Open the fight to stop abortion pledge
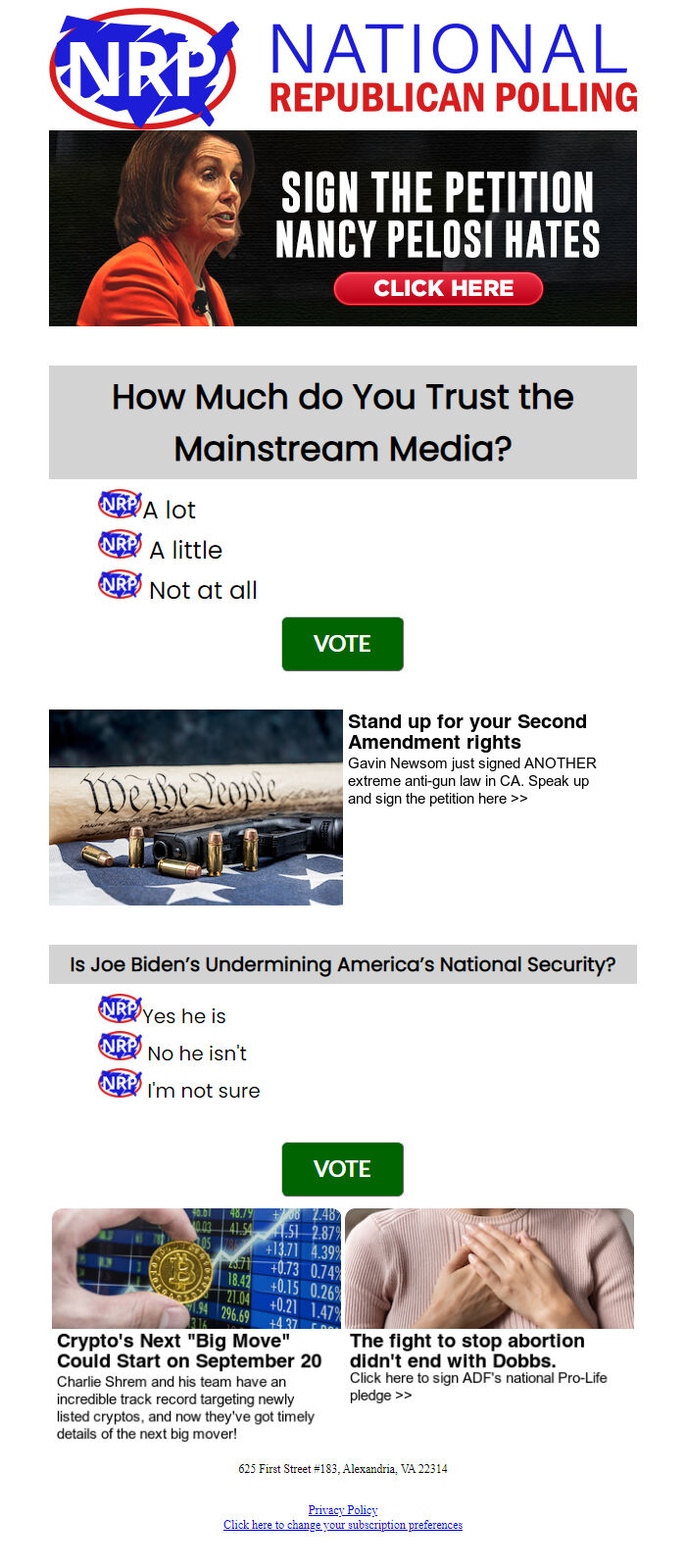This screenshot has width=686, height=1568. point(467,1351)
